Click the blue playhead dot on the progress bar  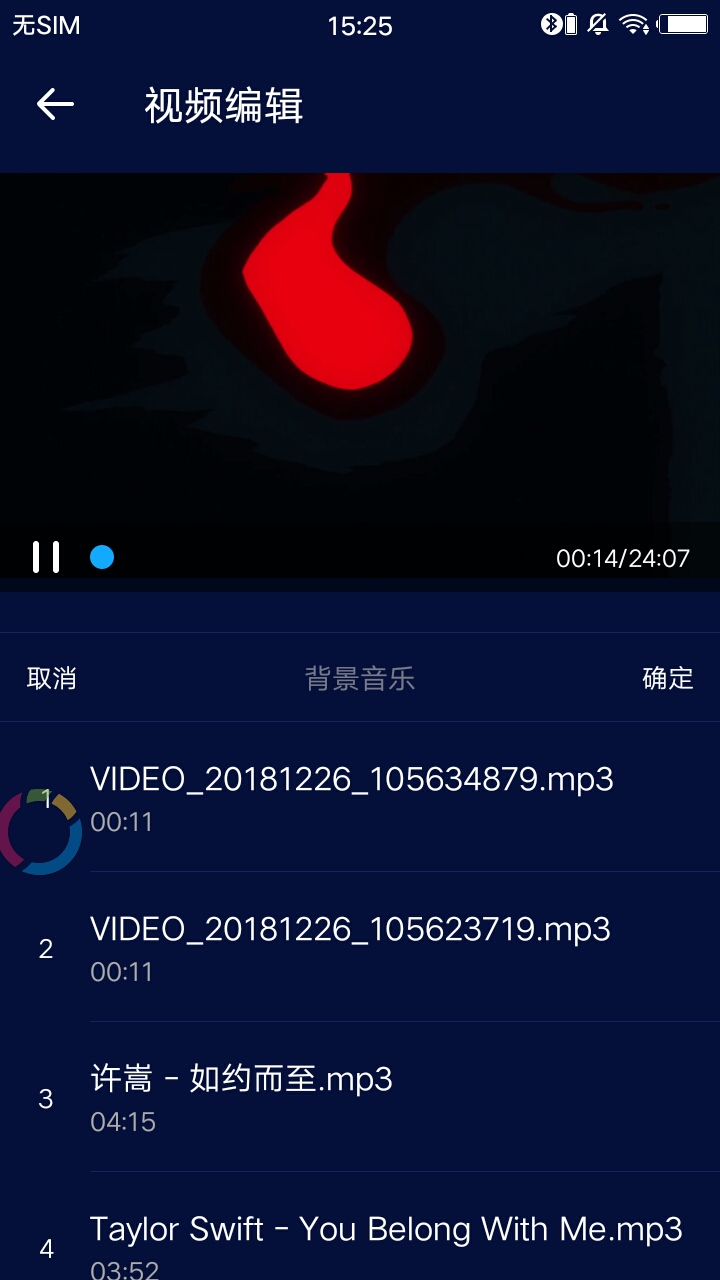click(x=103, y=557)
